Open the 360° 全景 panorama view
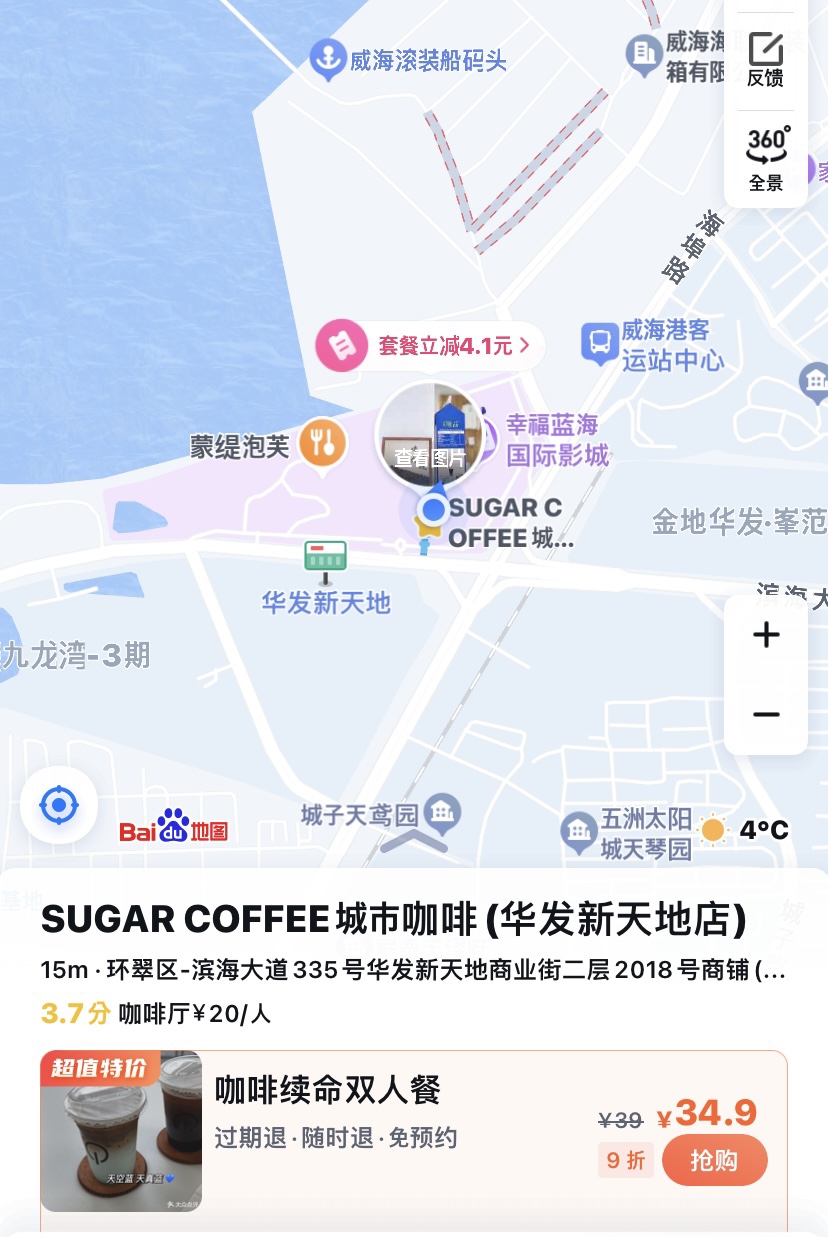Screen dimensions: 828x1237 pyautogui.click(x=766, y=158)
